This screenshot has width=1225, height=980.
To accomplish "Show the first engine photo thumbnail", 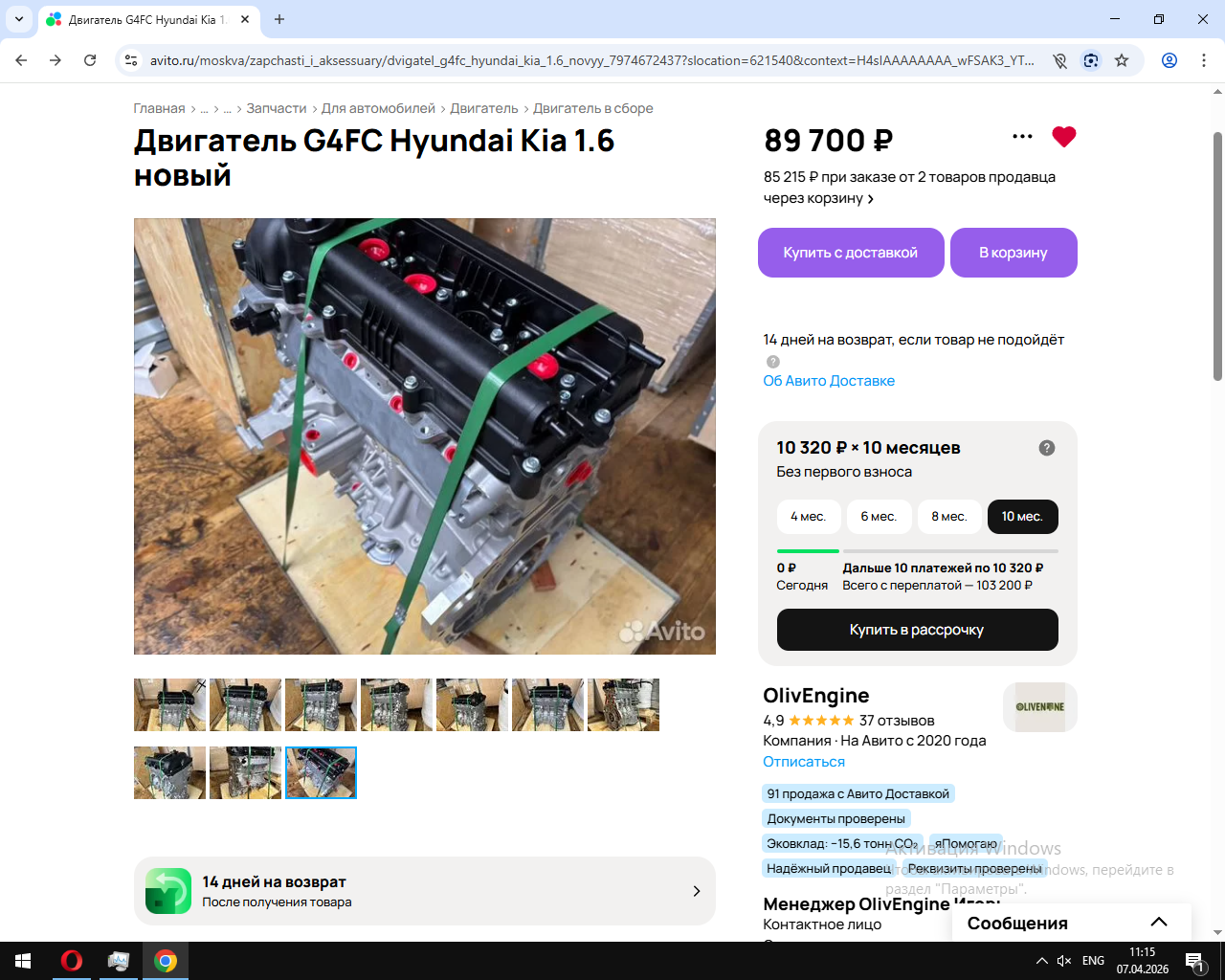I will click(169, 705).
